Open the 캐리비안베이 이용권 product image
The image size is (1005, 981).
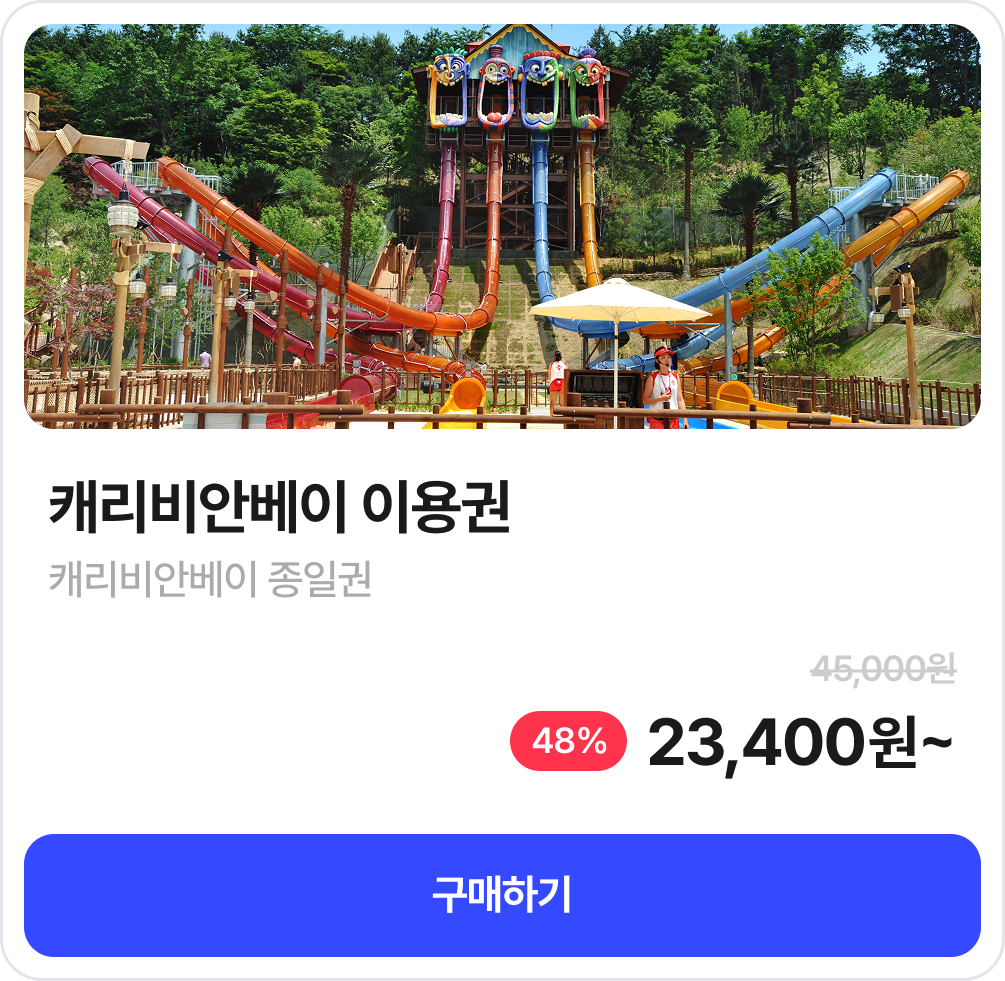click(502, 227)
